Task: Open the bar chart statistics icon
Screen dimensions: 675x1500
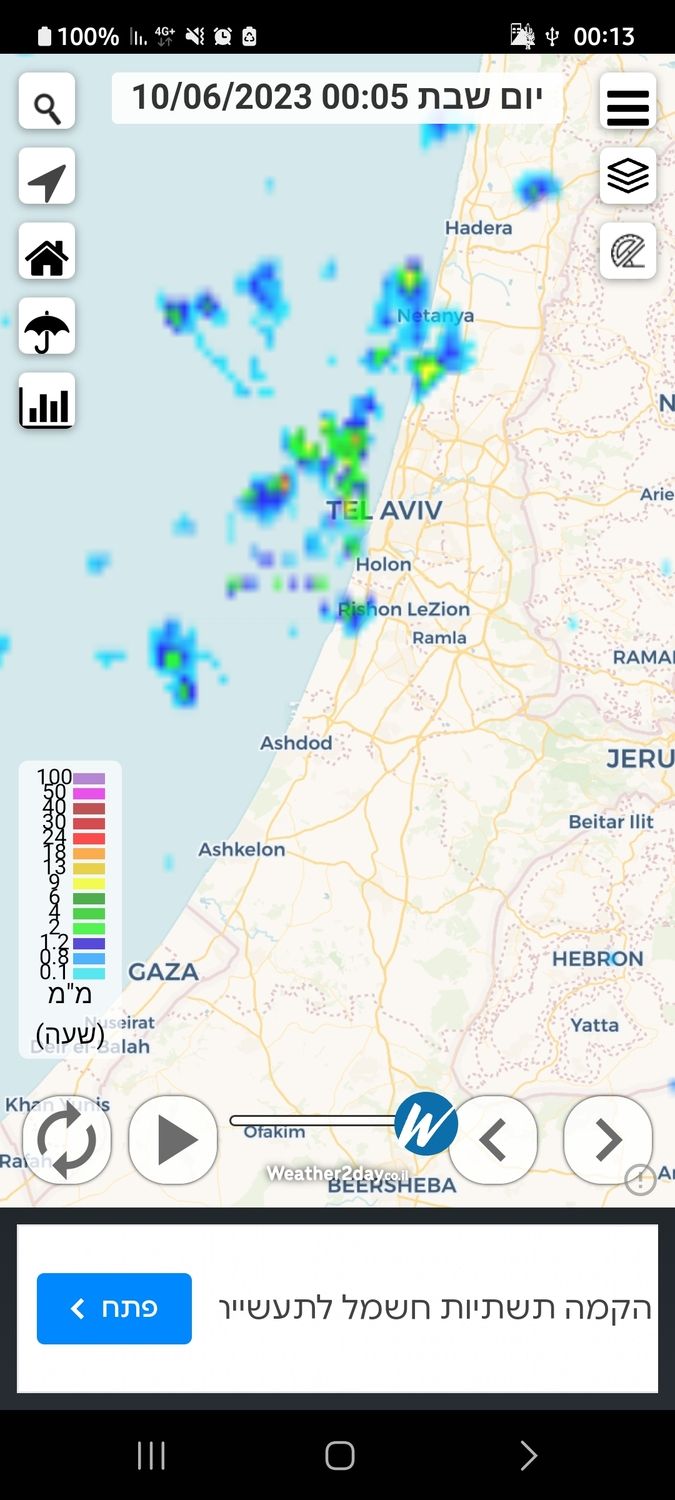Action: click(x=47, y=401)
